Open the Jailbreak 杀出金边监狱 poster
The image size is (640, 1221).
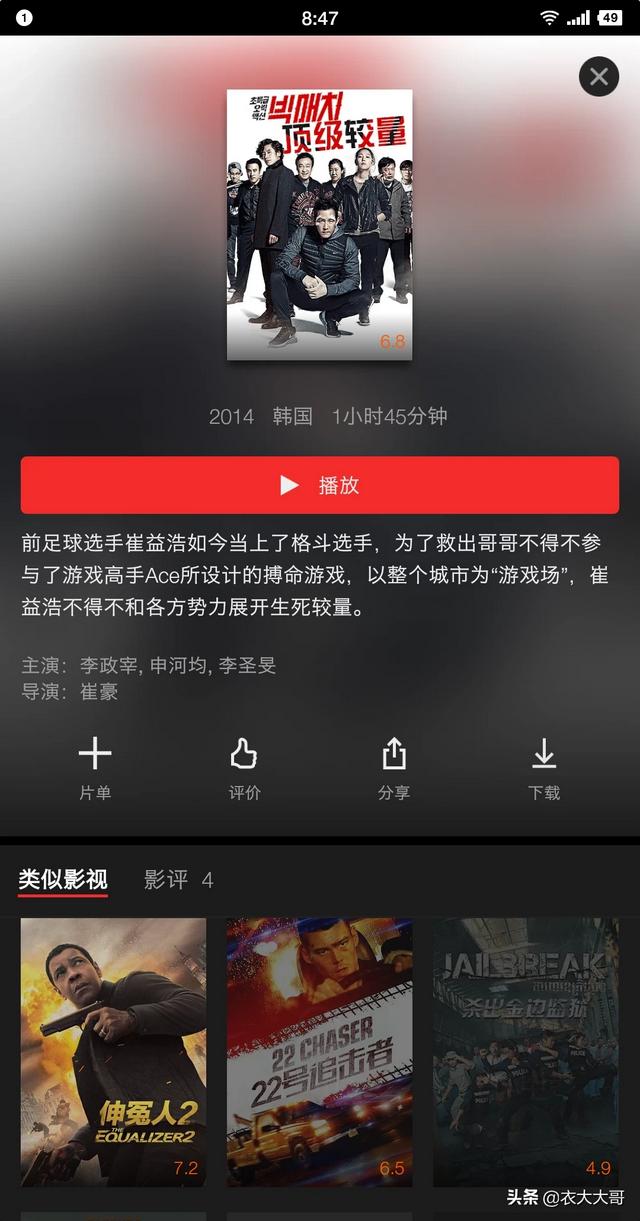tap(525, 1051)
